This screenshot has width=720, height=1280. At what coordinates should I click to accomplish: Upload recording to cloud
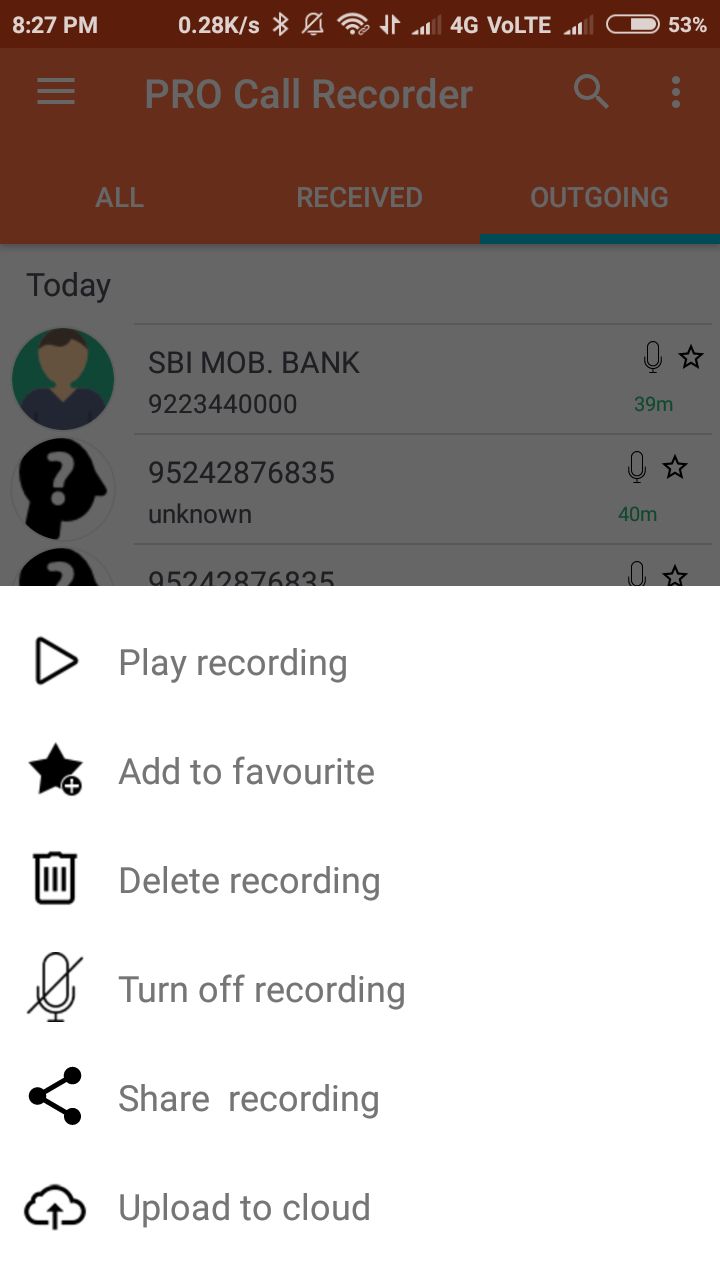pos(244,1208)
